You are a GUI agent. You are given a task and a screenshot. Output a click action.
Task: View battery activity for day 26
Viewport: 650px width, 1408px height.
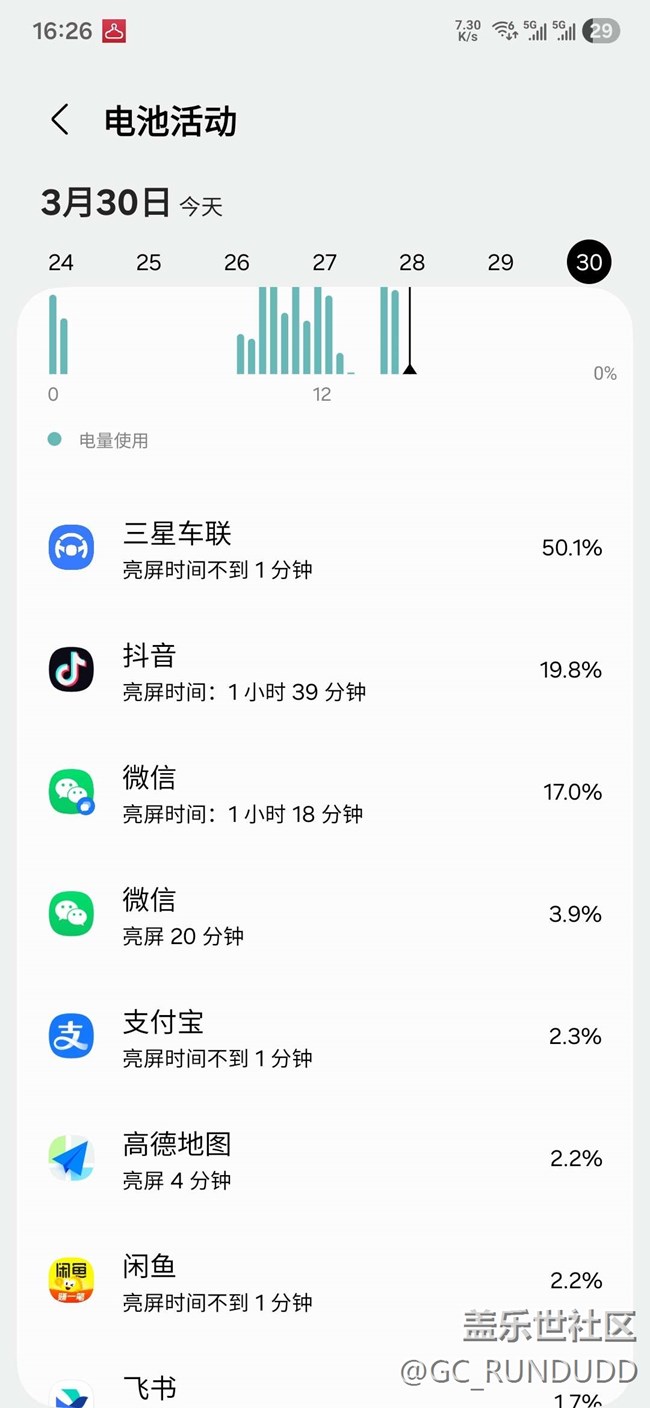(x=237, y=262)
